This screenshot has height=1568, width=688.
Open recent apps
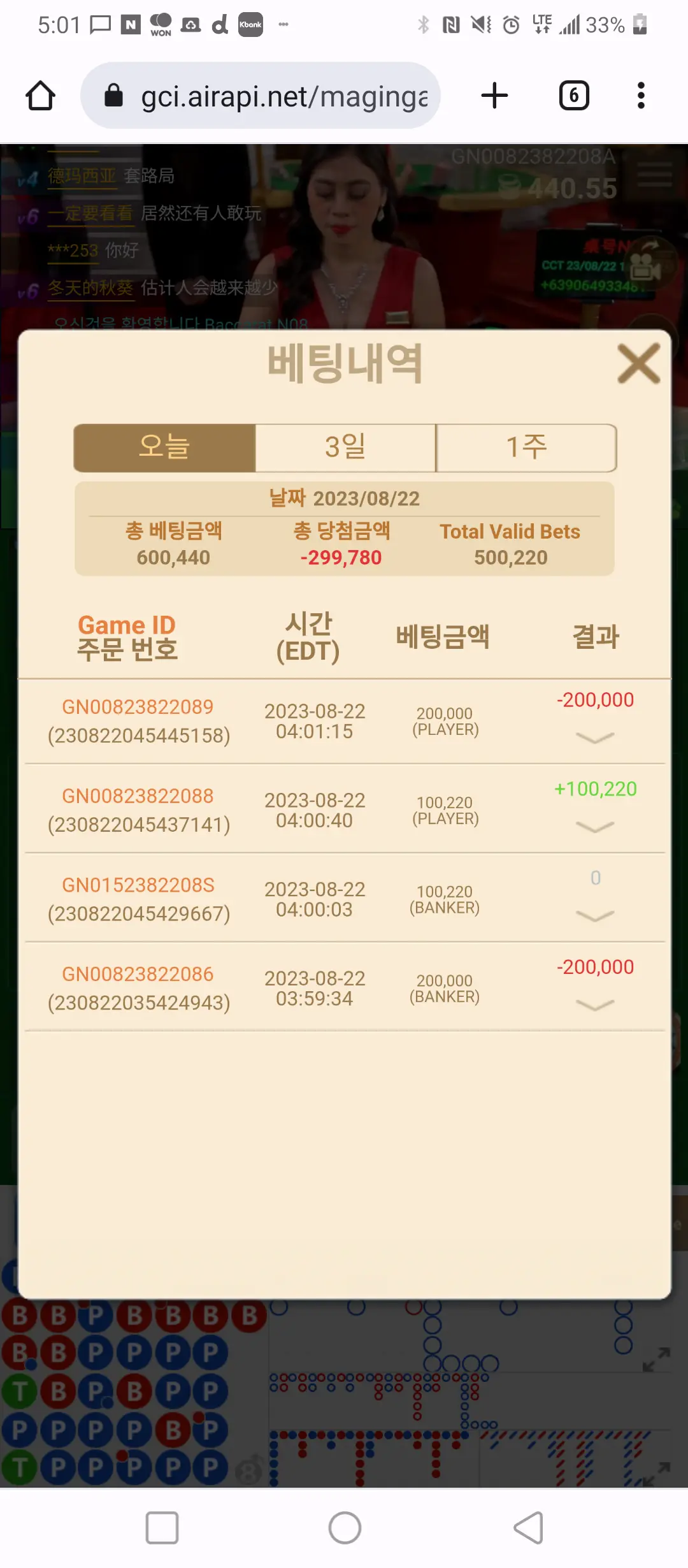pyautogui.click(x=162, y=1528)
